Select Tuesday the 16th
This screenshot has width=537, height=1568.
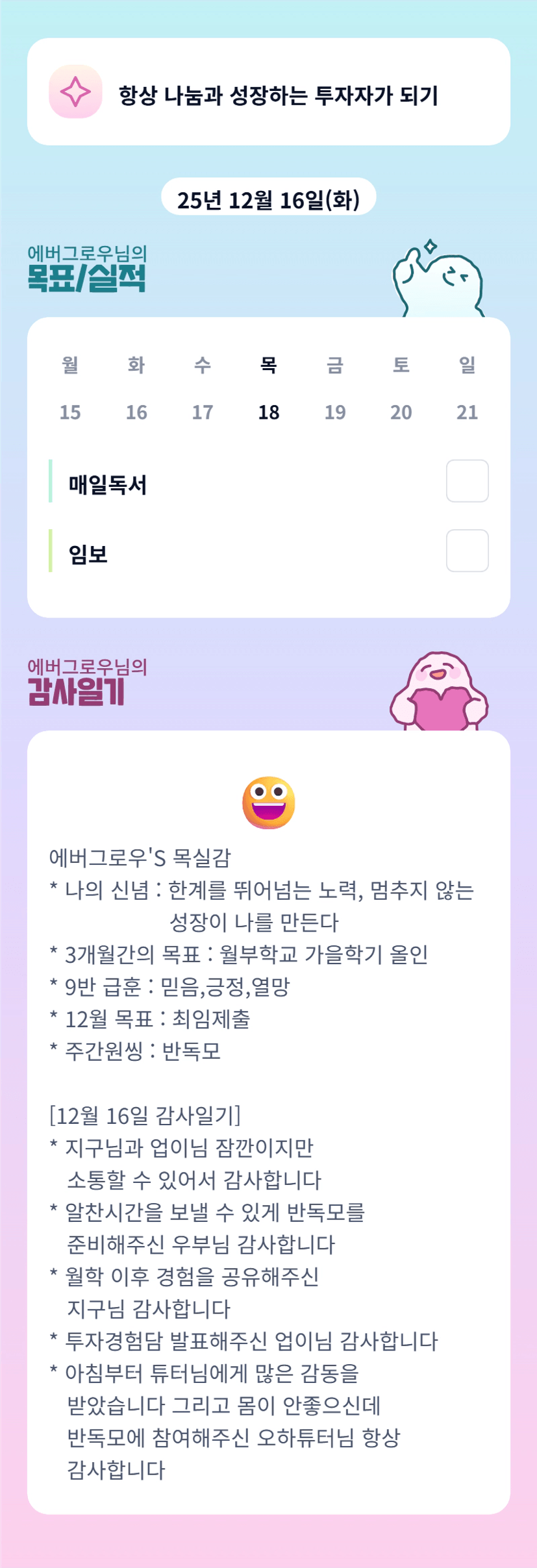(136, 388)
